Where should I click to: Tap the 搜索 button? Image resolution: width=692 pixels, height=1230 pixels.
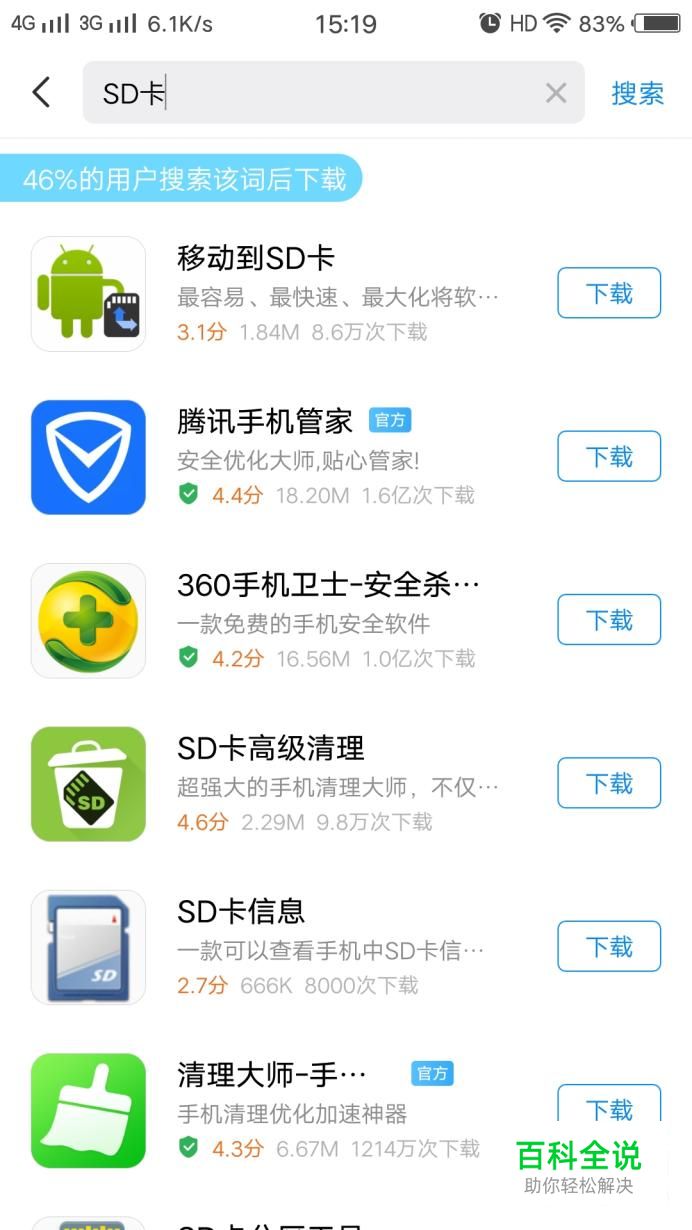(x=637, y=93)
